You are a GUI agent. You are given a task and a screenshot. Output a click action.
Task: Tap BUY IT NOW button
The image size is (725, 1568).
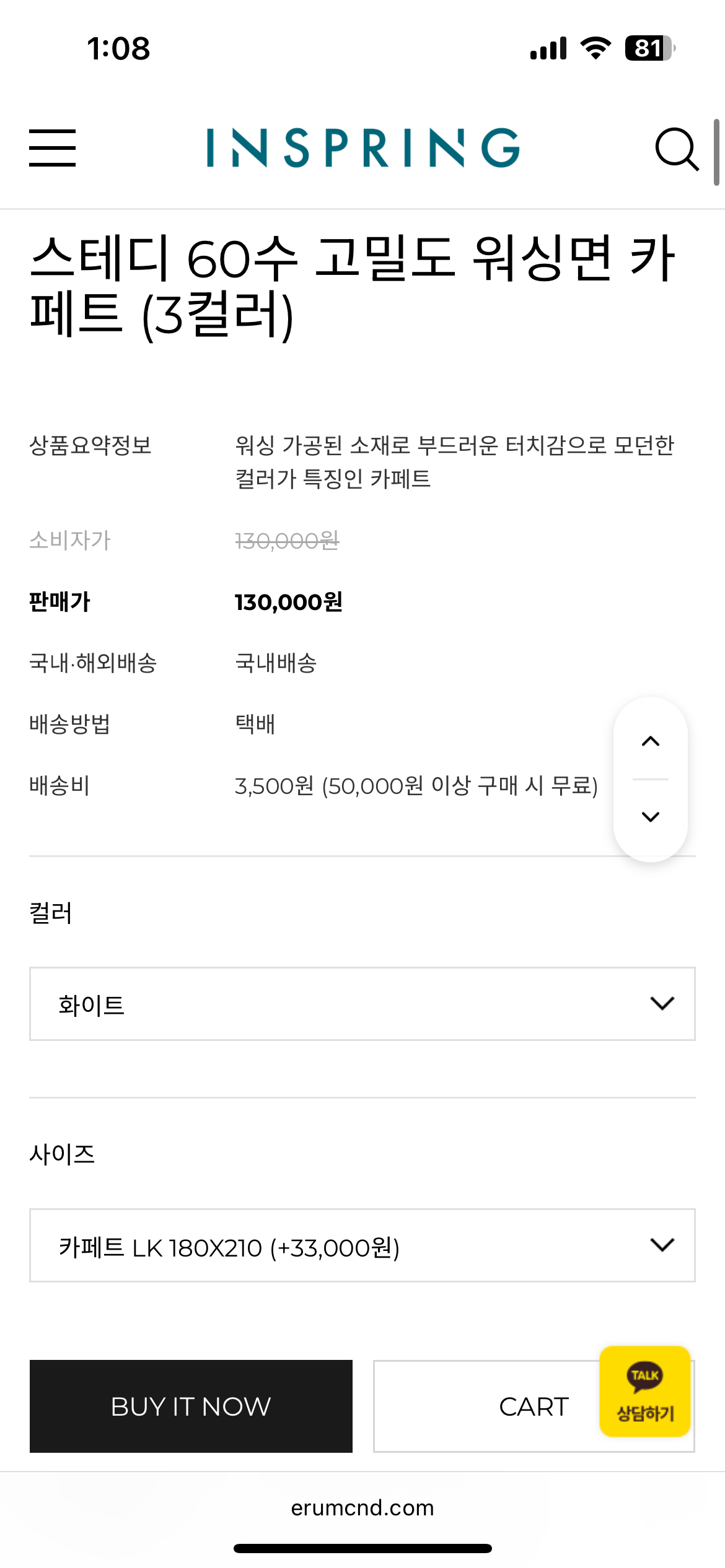coord(191,1406)
